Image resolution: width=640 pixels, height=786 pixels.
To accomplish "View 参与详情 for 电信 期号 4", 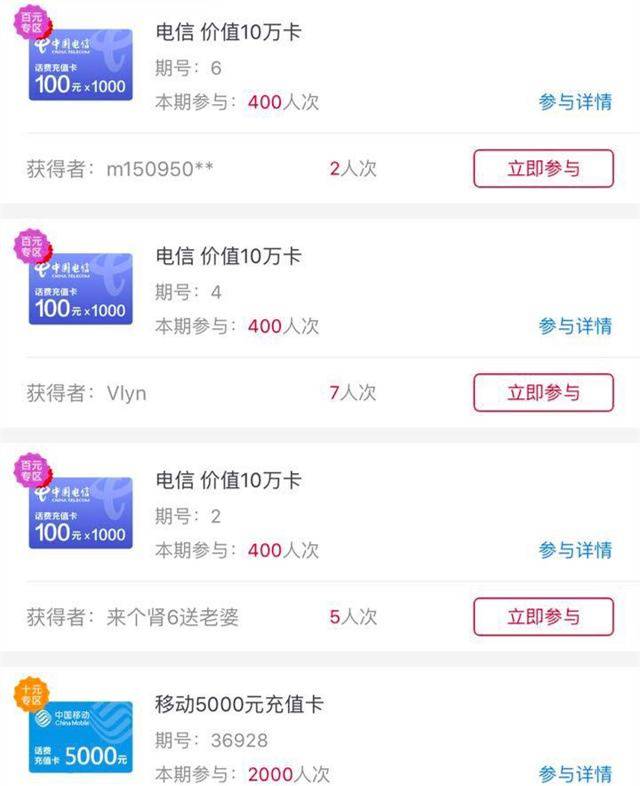I will [575, 326].
